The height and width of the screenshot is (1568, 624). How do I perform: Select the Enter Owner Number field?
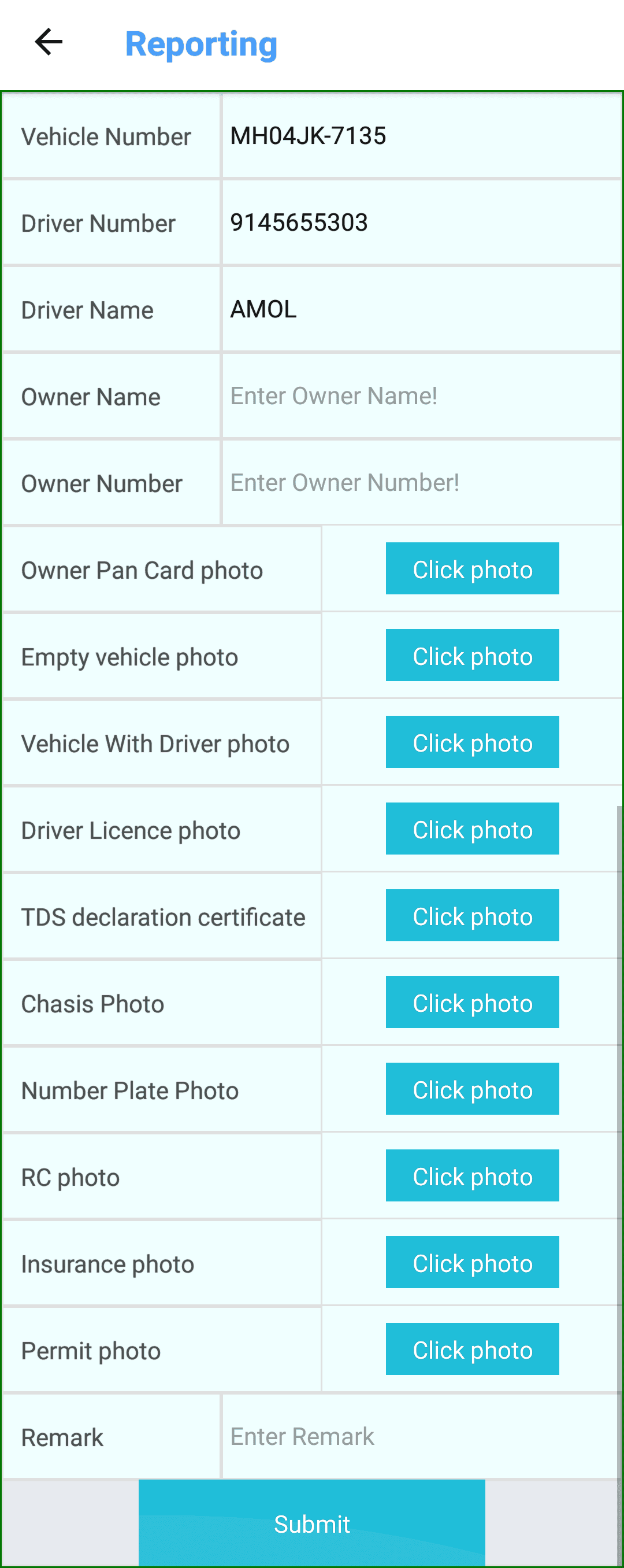[421, 483]
